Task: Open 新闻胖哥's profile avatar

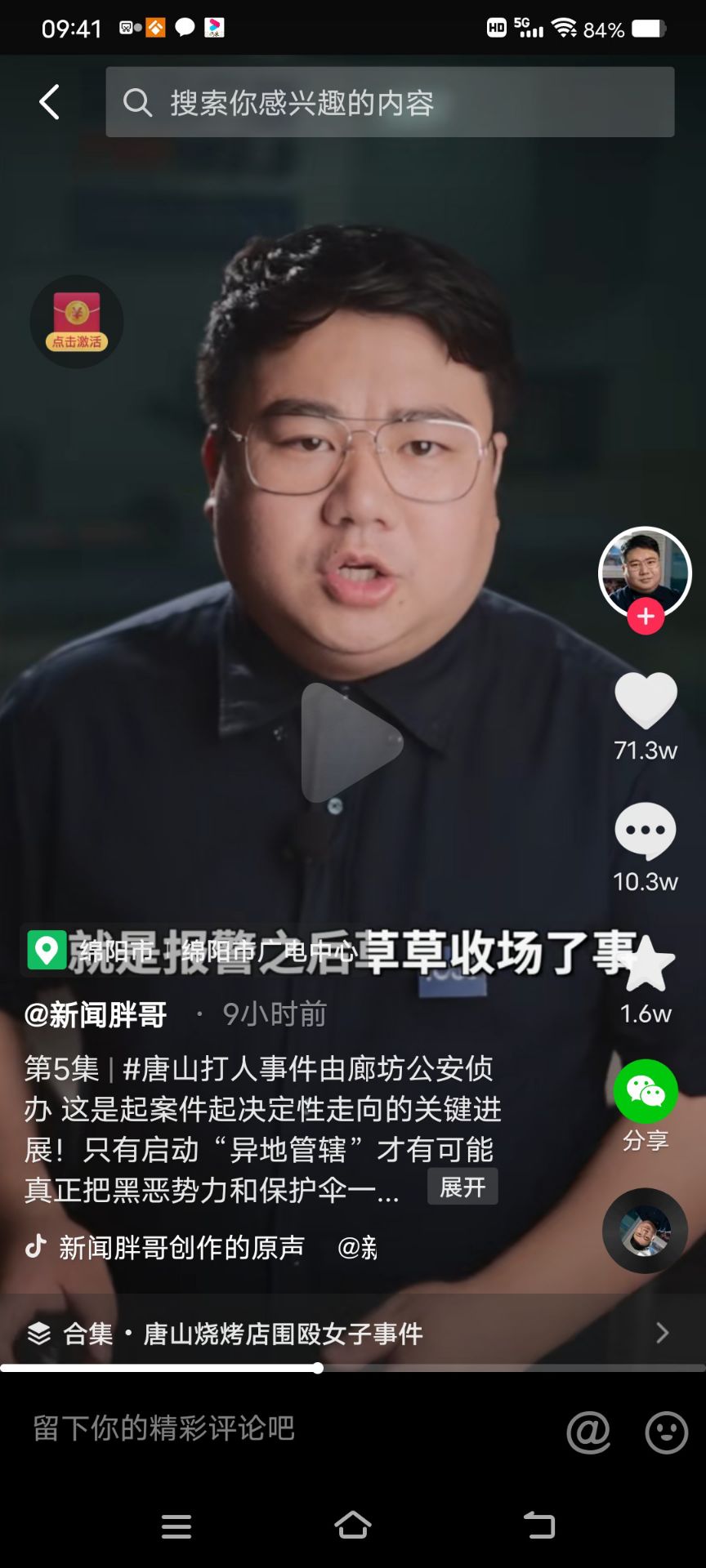Action: (x=645, y=571)
